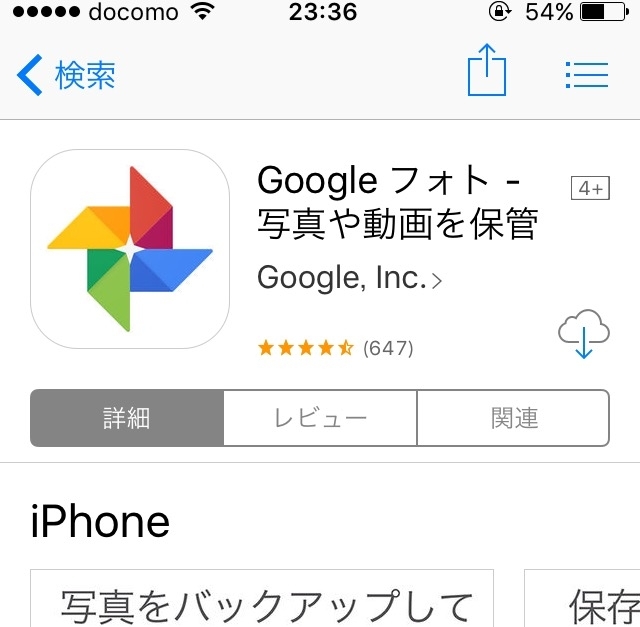Open the 写真をバックアップして screenshot
Screen dimensions: 640x627
tap(262, 599)
